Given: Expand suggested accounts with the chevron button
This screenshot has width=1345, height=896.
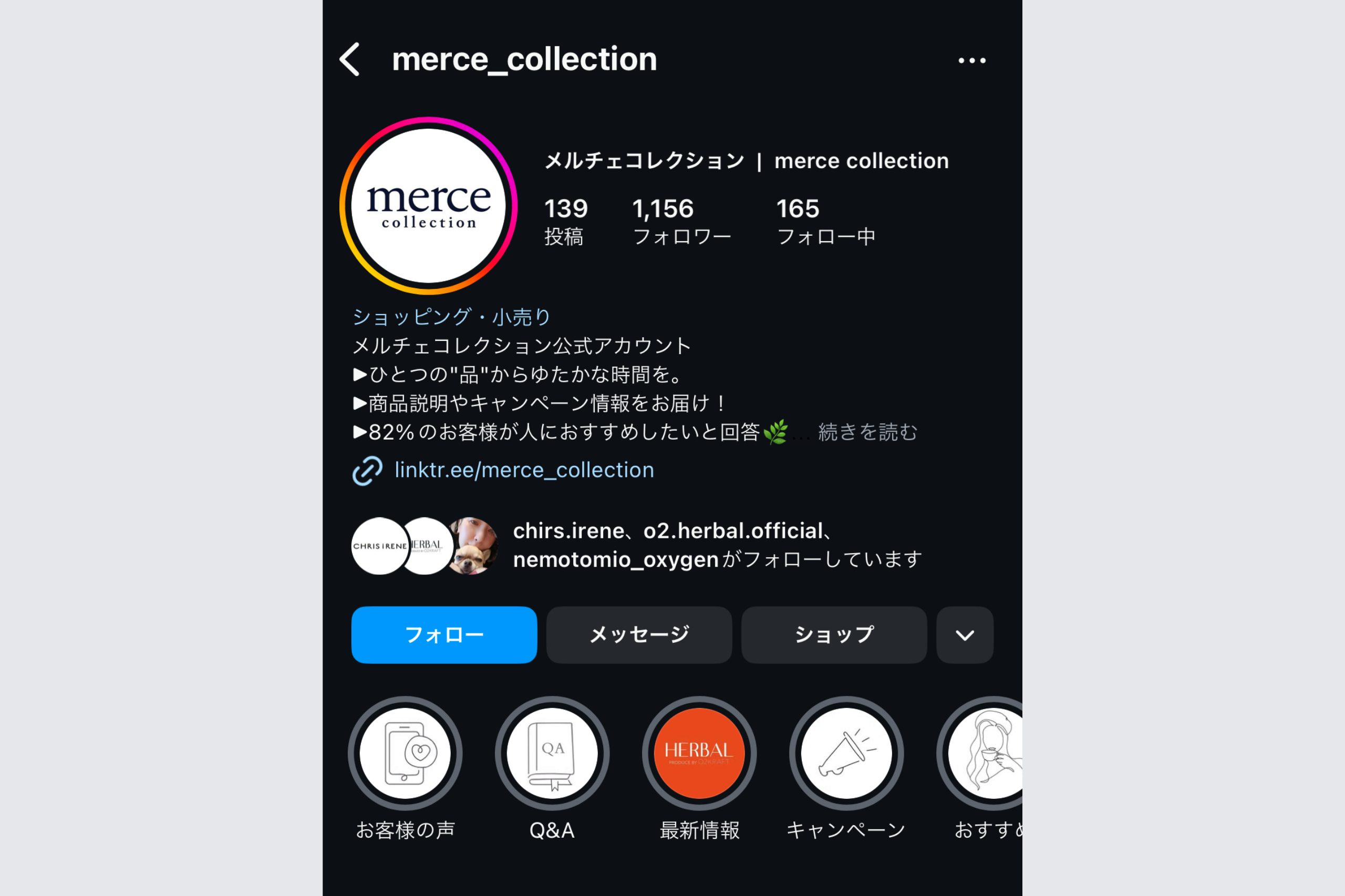Looking at the screenshot, I should click(964, 635).
